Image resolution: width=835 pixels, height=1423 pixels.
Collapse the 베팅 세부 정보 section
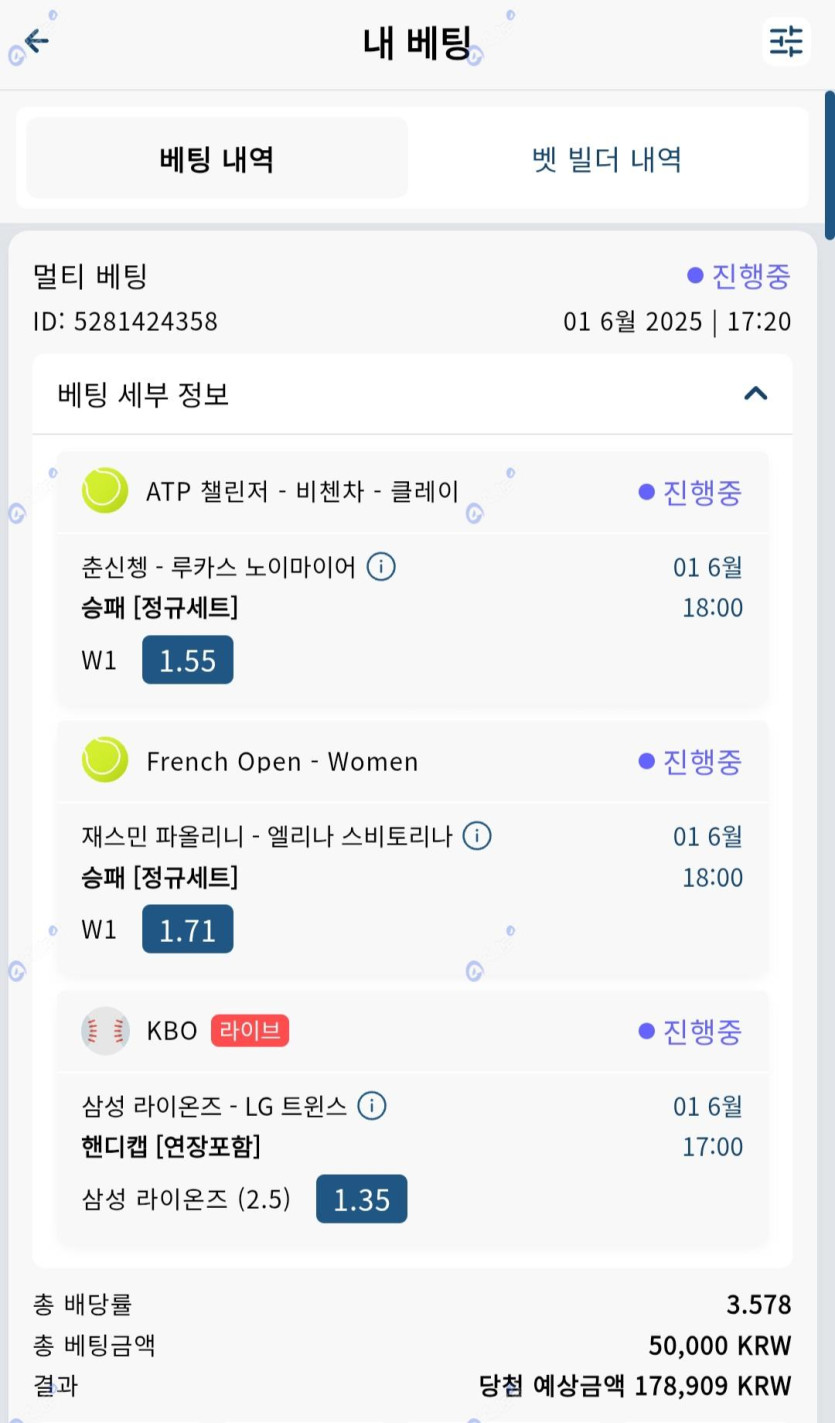[x=756, y=394]
